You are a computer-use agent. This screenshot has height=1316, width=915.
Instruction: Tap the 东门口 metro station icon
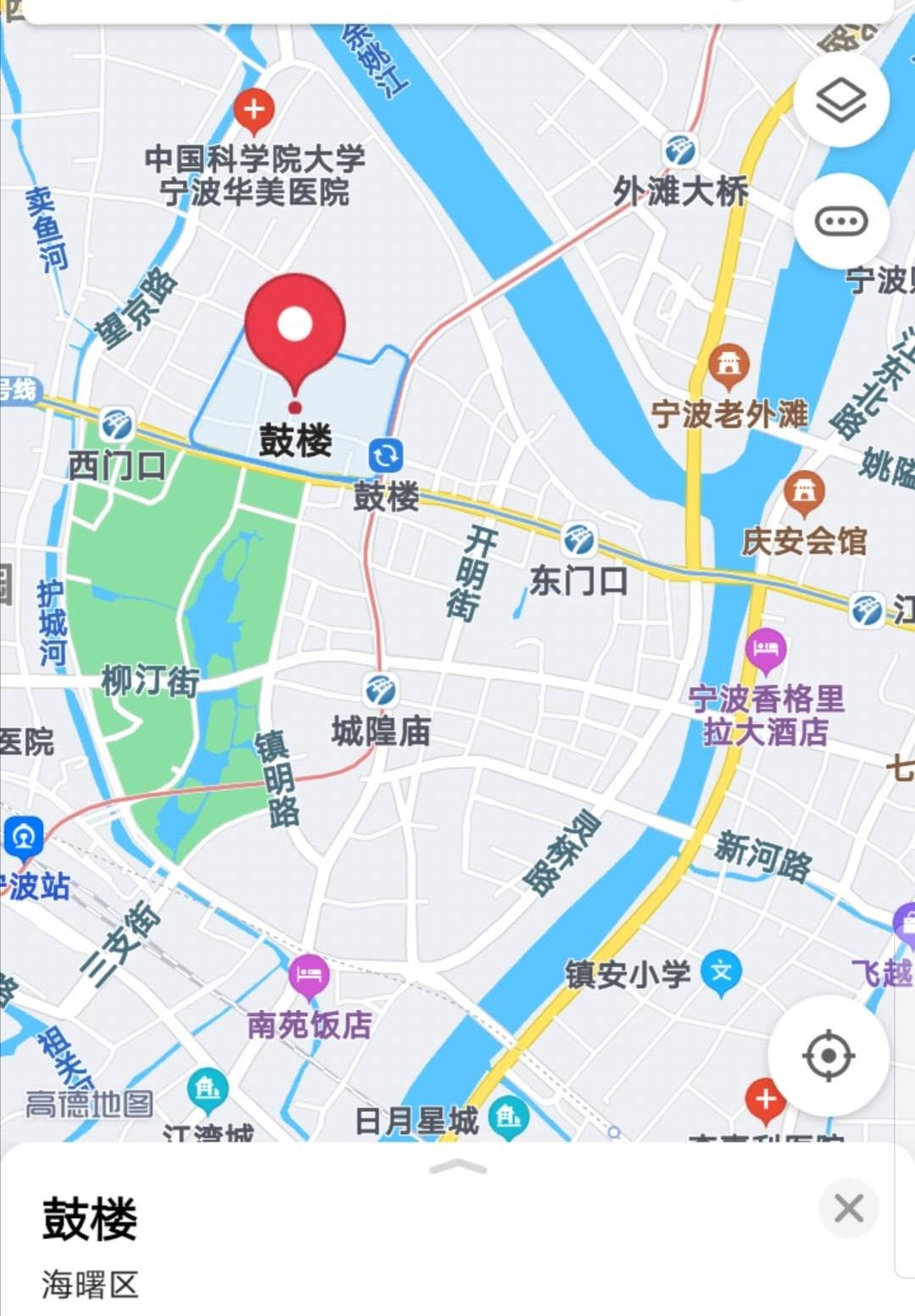pos(579,539)
